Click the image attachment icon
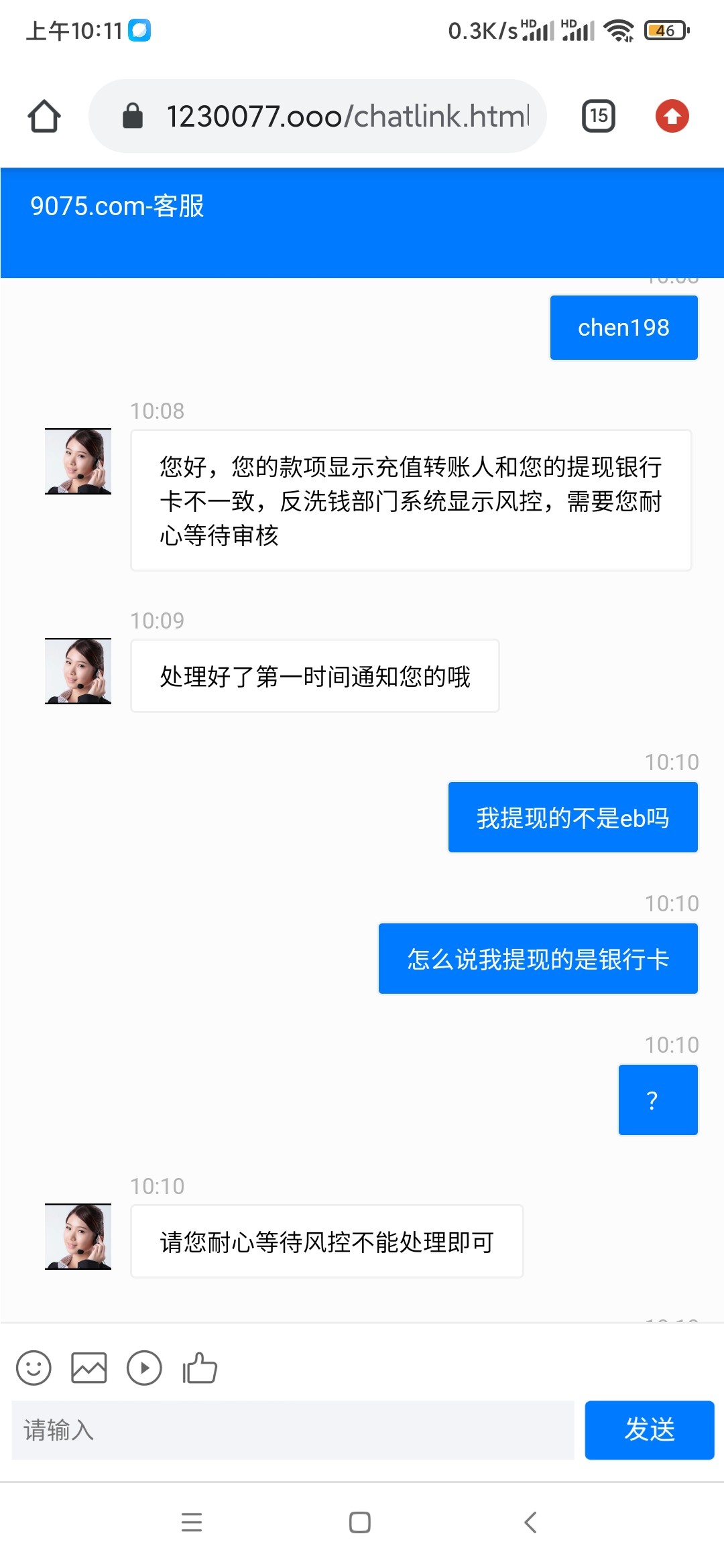 coord(88,1367)
